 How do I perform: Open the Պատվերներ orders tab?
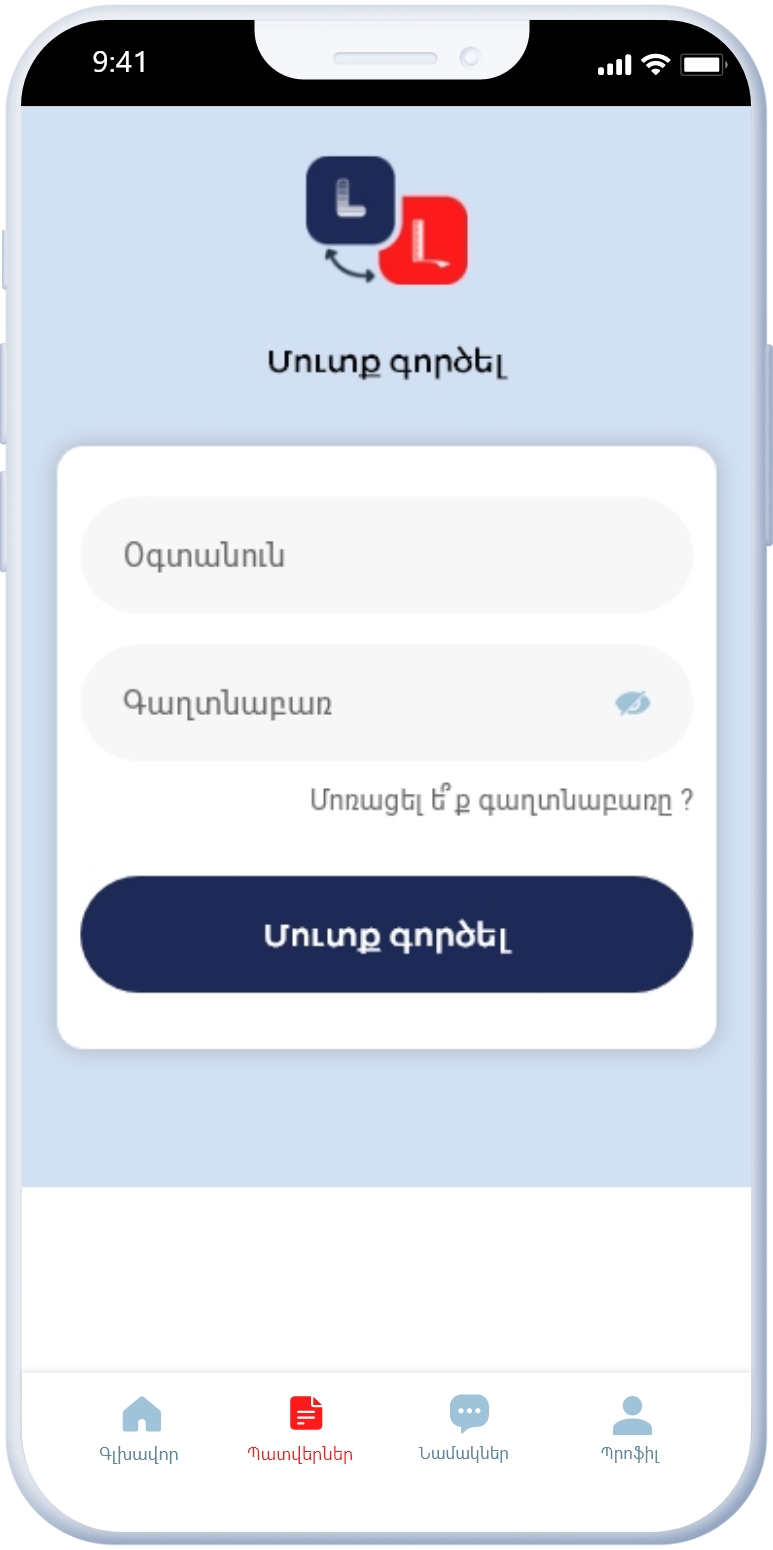[301, 1428]
